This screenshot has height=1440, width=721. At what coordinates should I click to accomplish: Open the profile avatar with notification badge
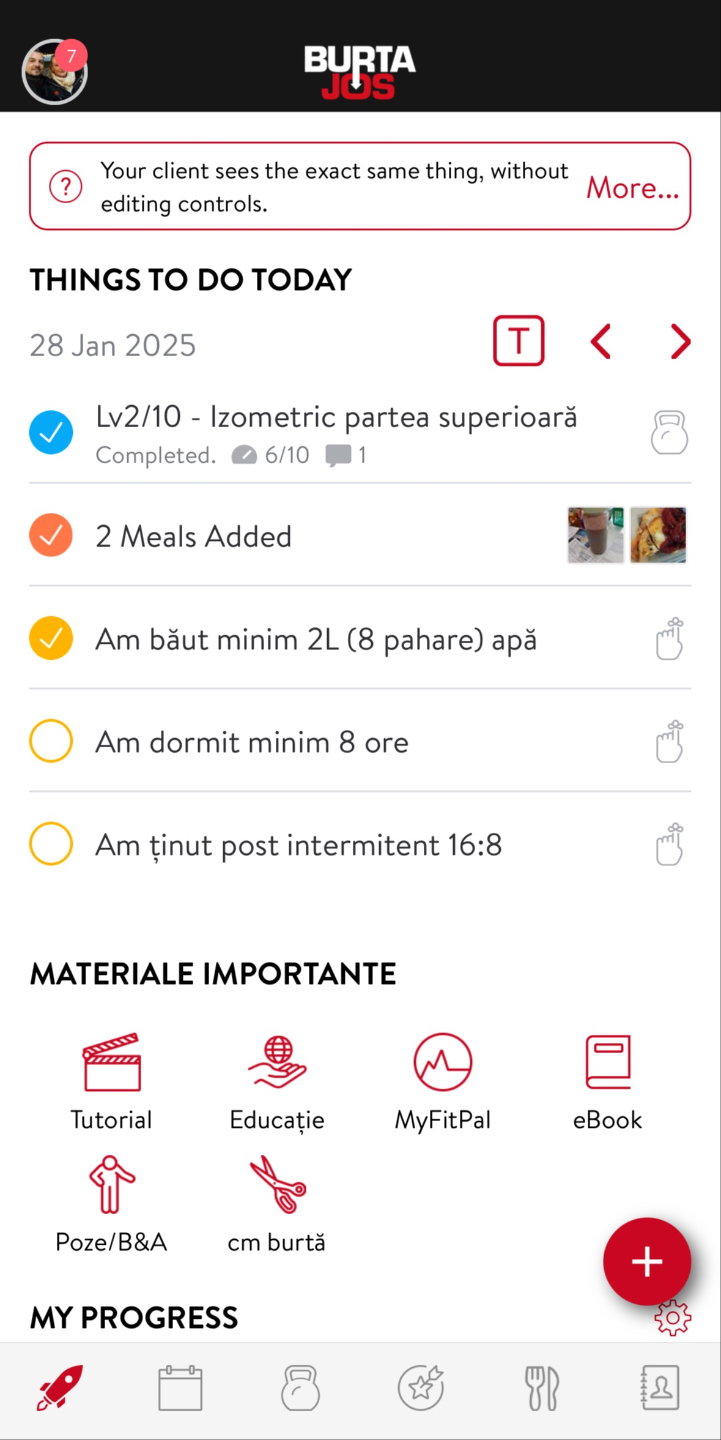(55, 71)
